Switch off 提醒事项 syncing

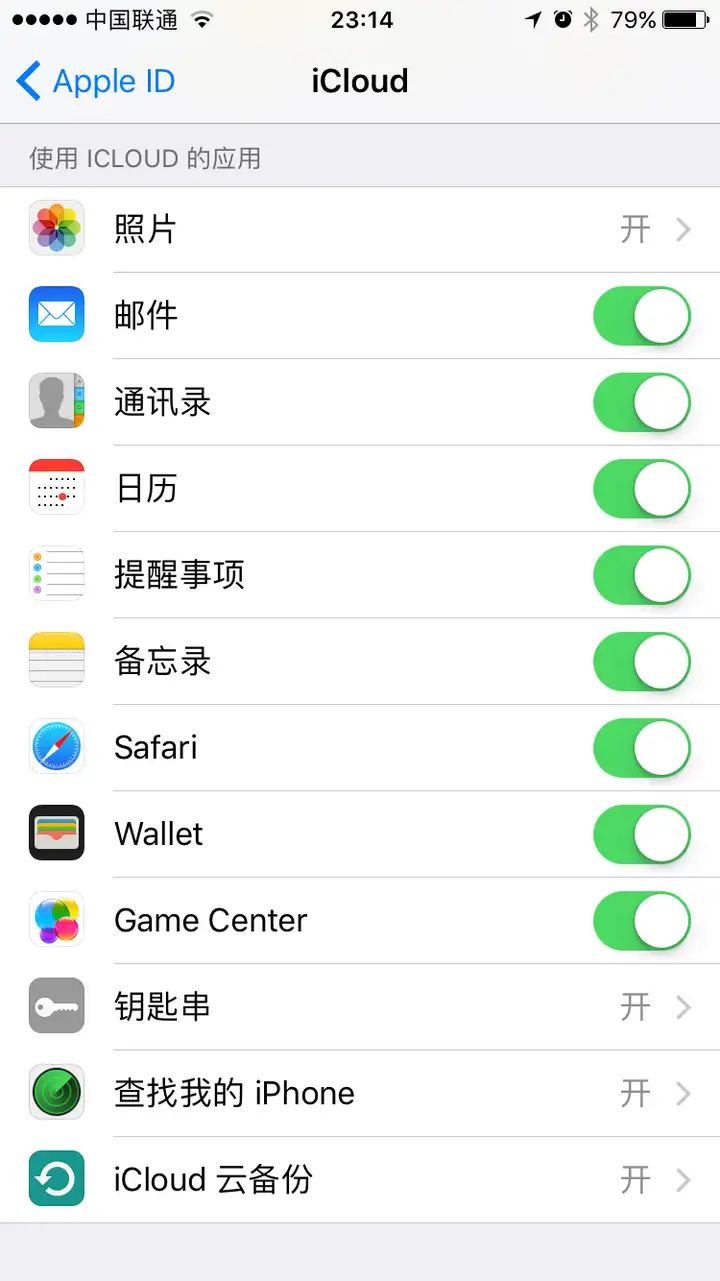[x=642, y=575]
